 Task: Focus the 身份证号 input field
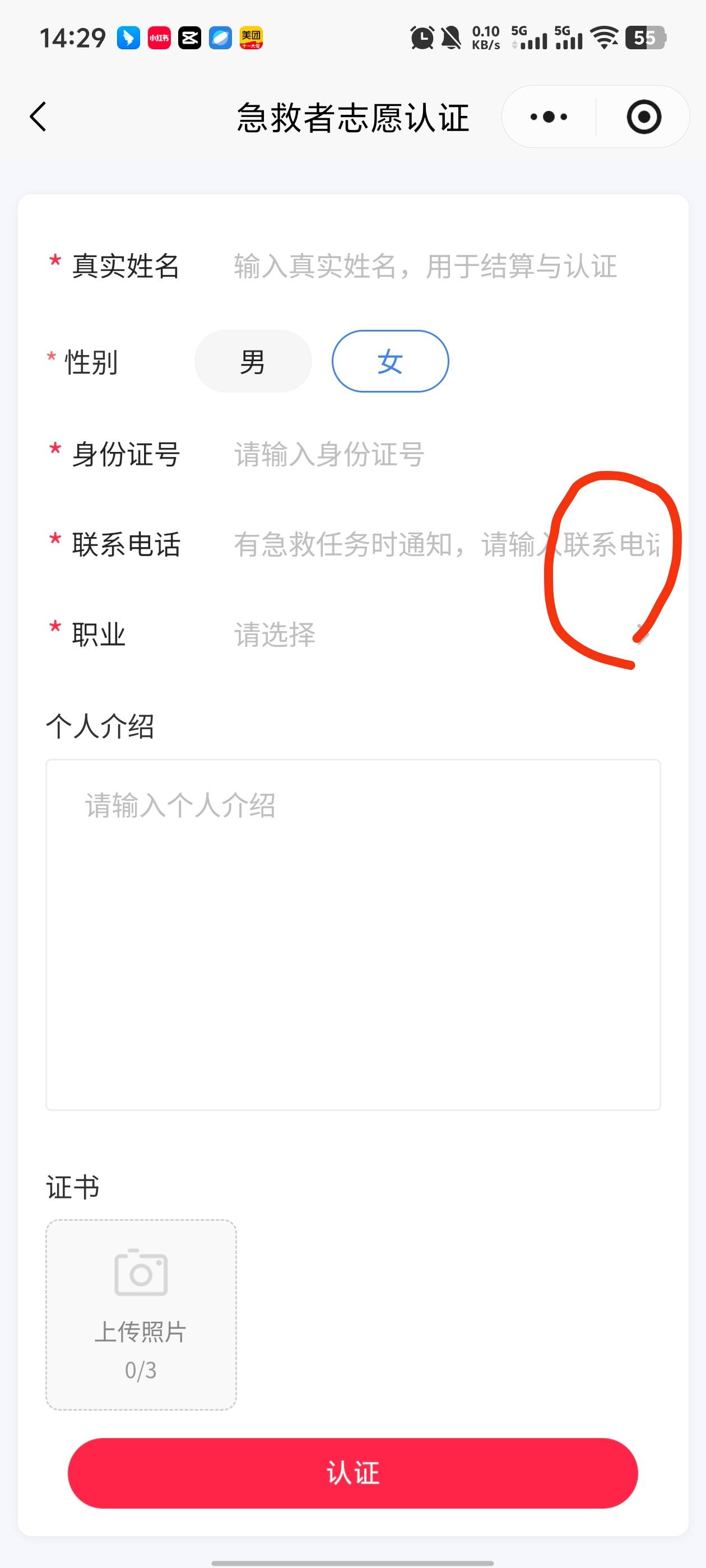(426, 455)
